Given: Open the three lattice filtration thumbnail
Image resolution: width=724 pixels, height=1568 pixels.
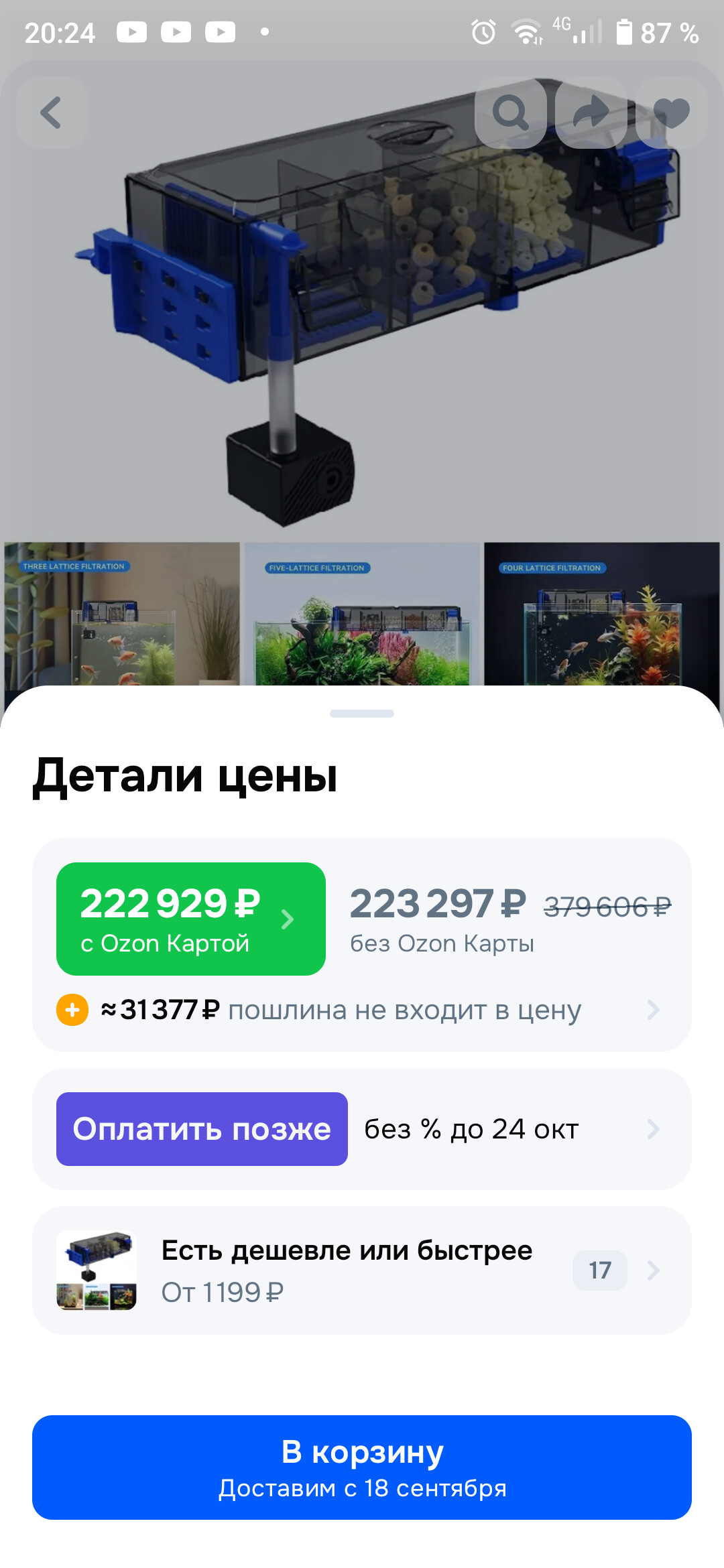Looking at the screenshot, I should pos(122,613).
